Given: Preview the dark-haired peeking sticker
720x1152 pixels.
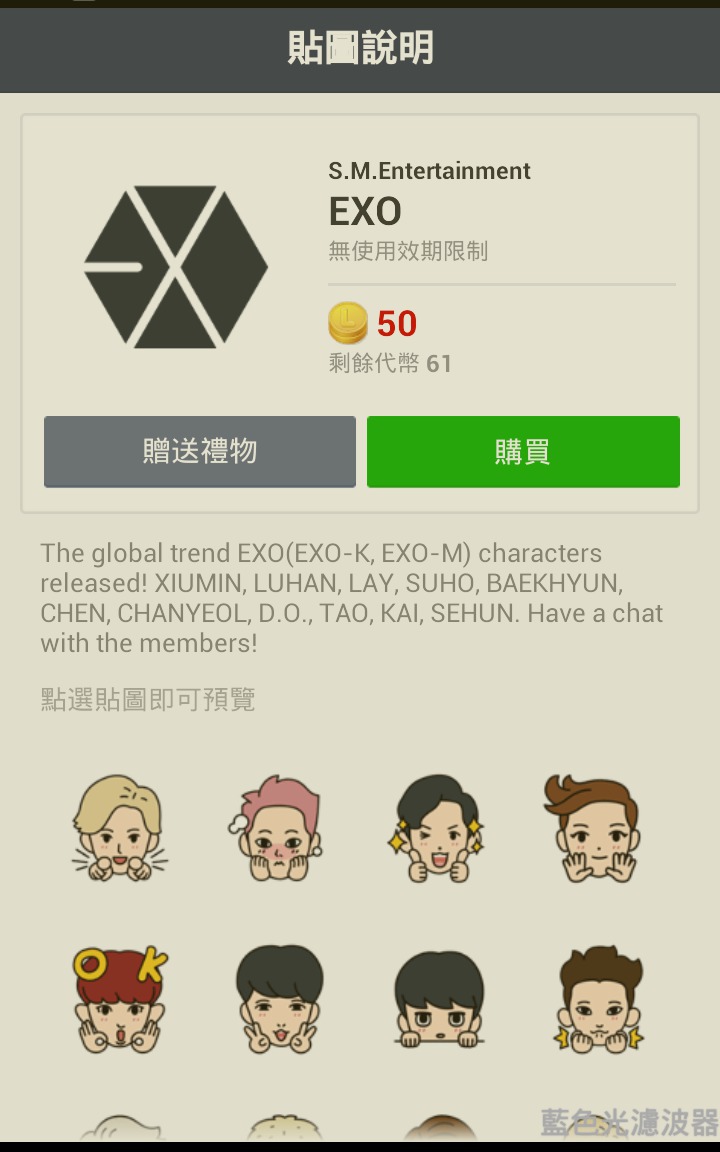Looking at the screenshot, I should [437, 1000].
